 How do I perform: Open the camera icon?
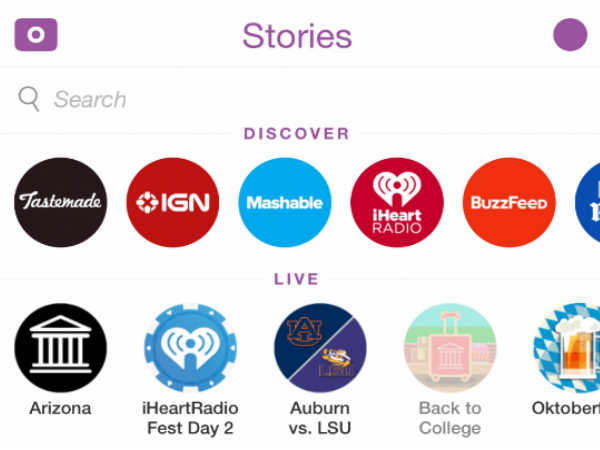[x=36, y=35]
